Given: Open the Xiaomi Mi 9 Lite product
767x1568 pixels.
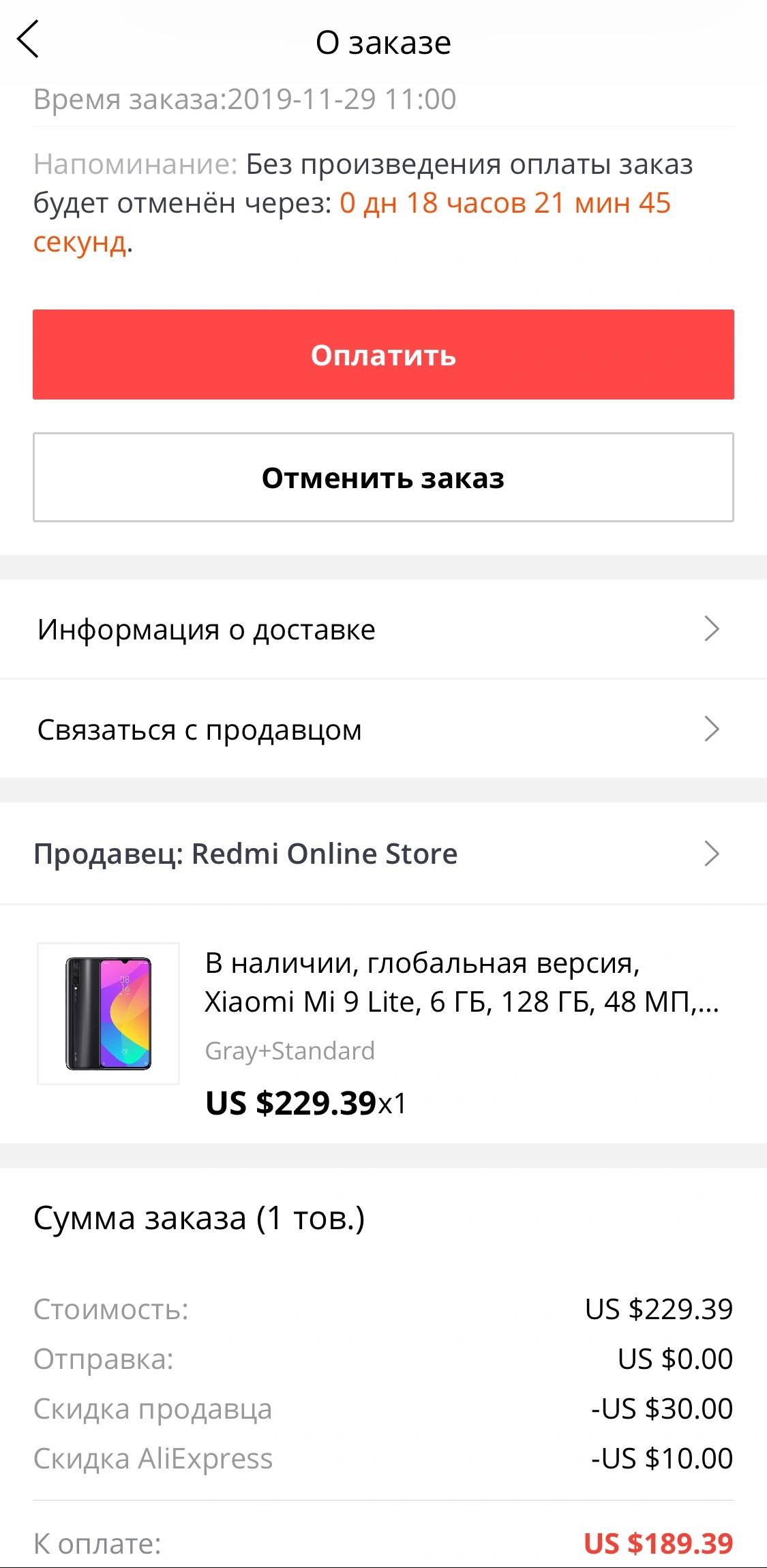Looking at the screenshot, I should (x=383, y=1024).
